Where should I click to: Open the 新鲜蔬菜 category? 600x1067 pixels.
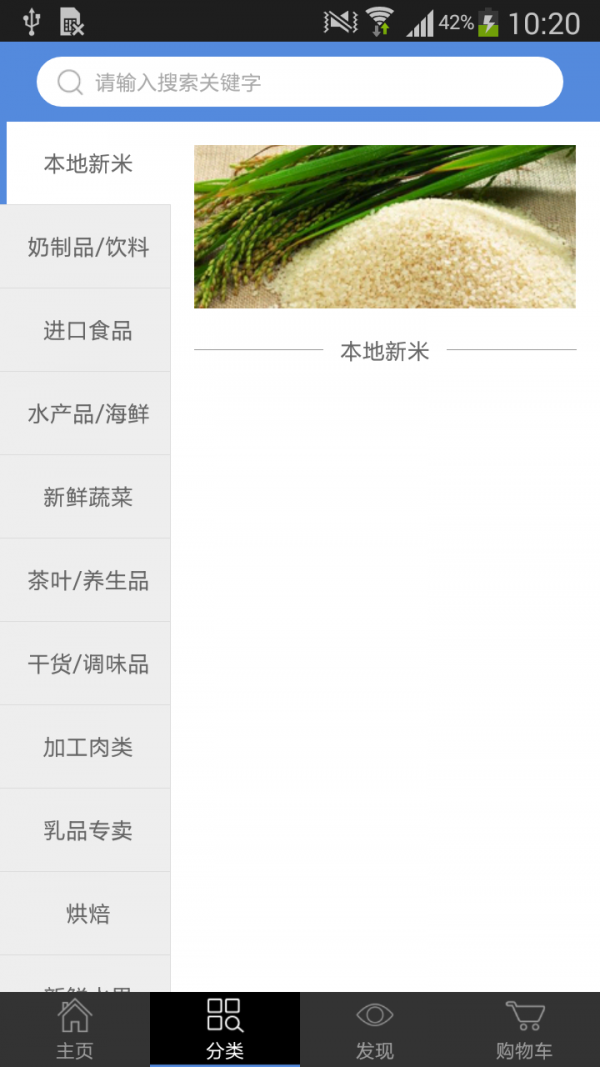coord(88,497)
